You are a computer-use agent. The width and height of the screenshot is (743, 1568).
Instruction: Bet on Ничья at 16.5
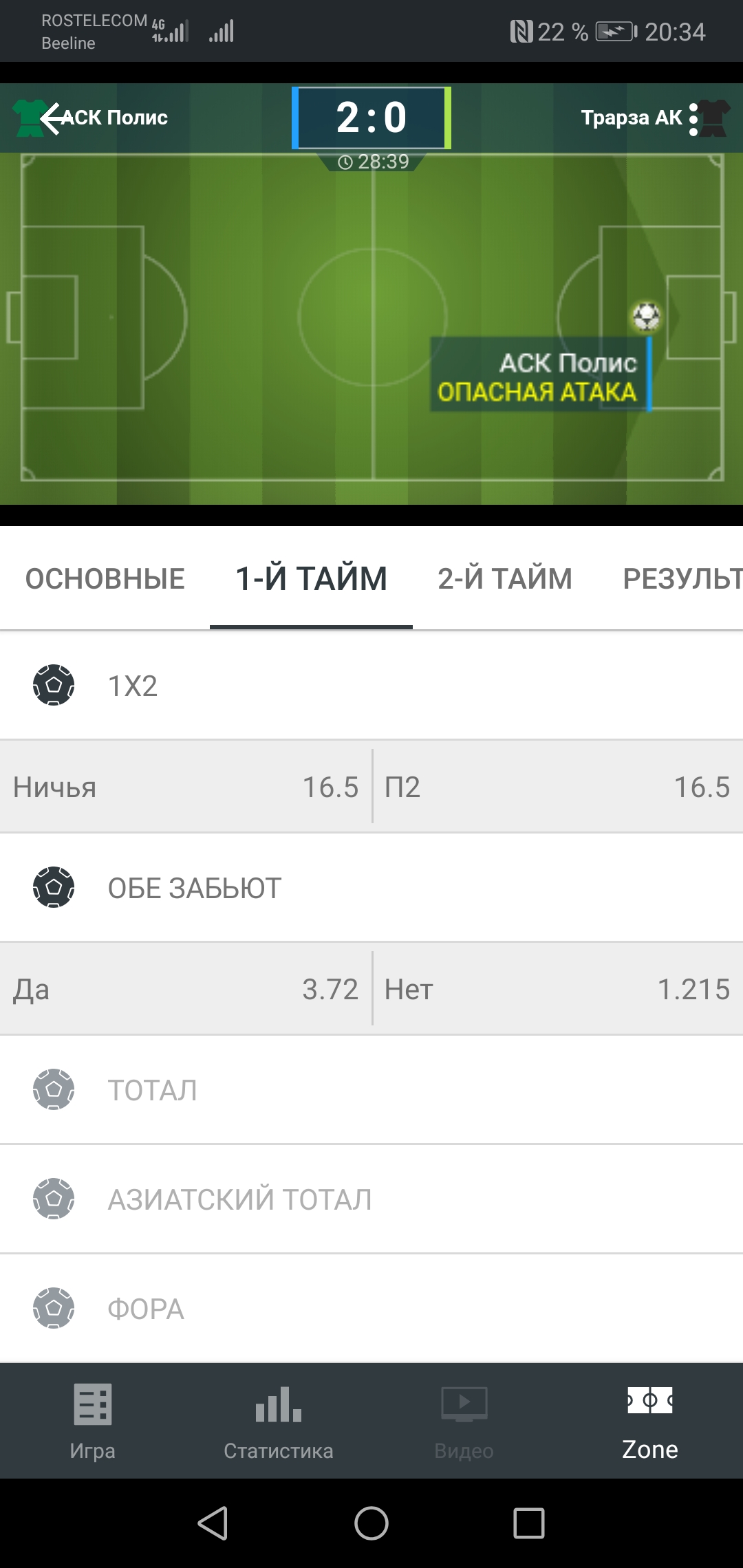click(x=186, y=787)
